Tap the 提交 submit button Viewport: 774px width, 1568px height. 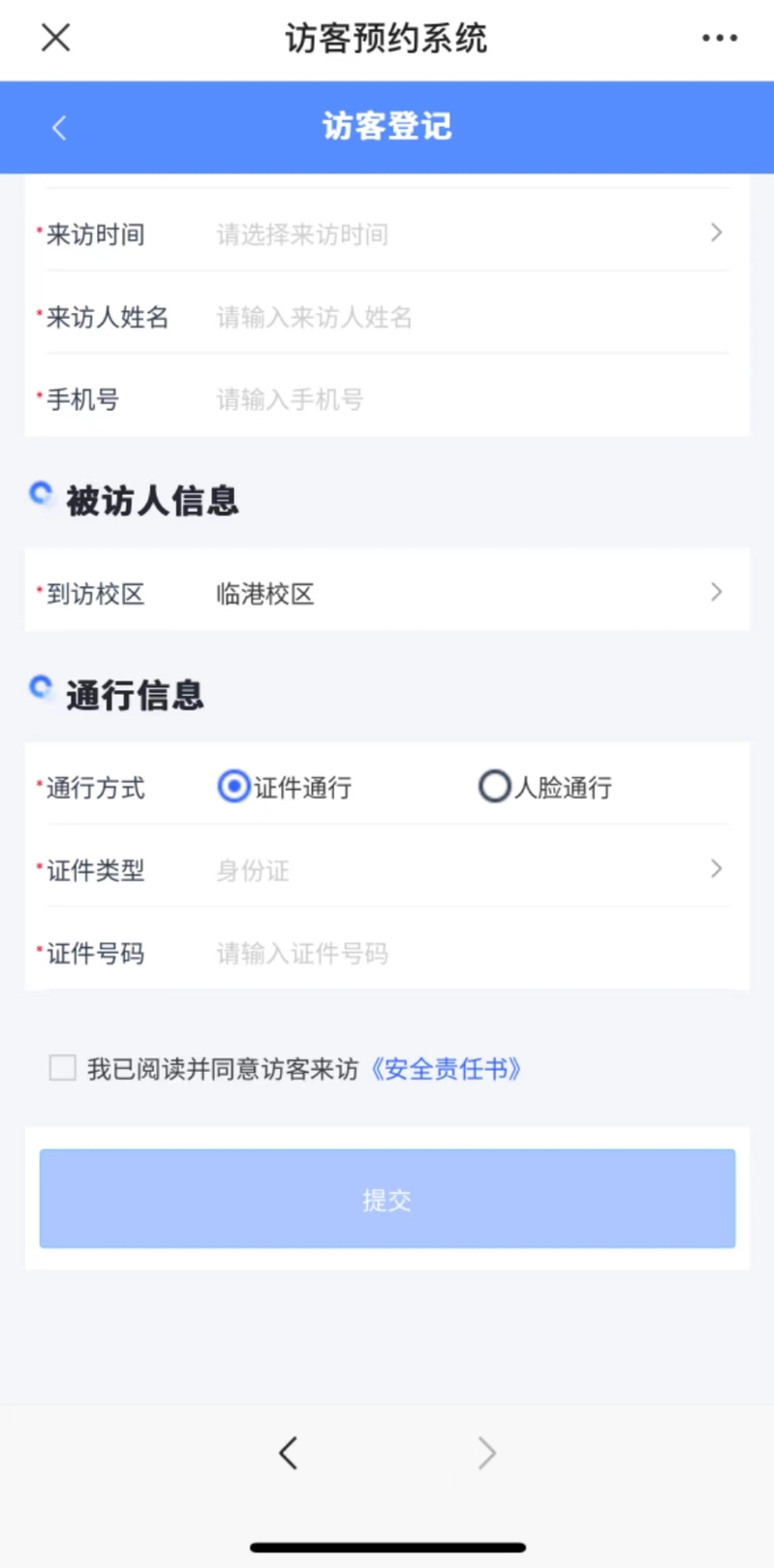(387, 1199)
